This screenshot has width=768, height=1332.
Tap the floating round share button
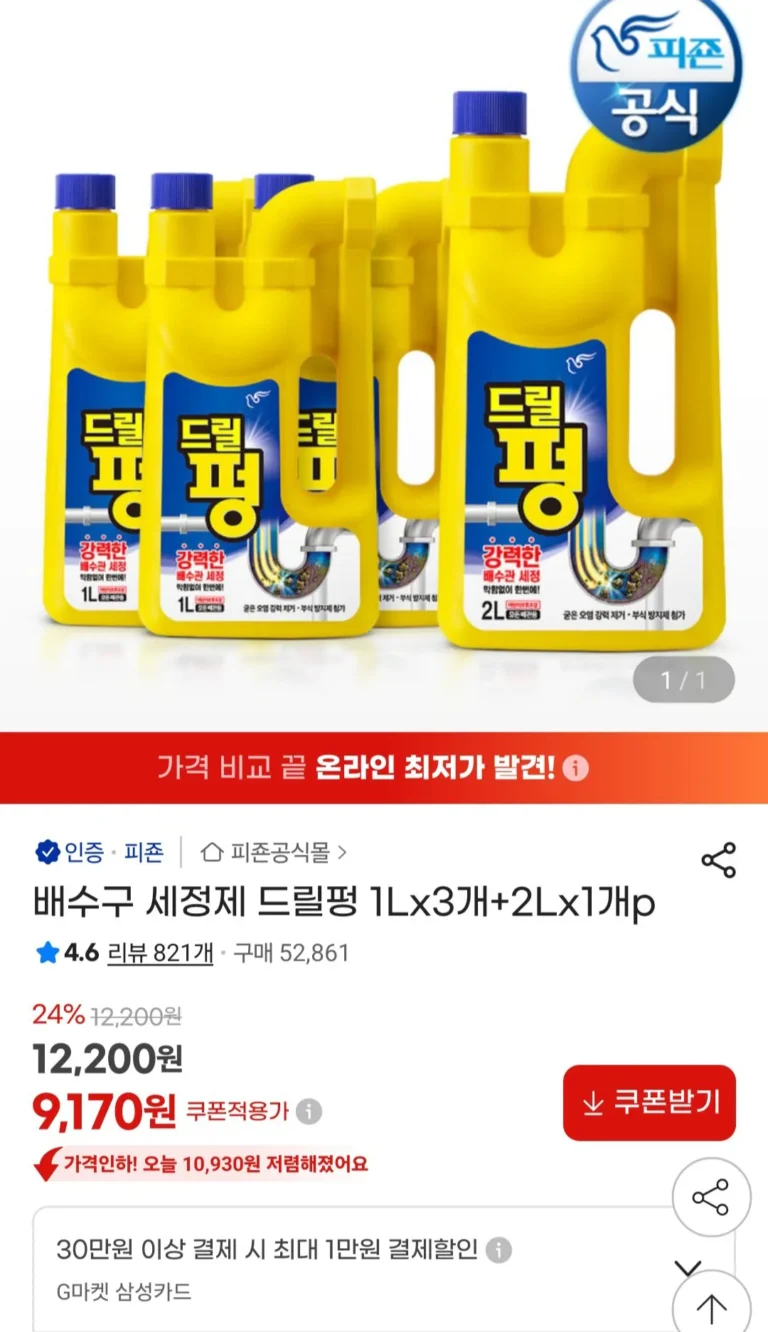[710, 1197]
